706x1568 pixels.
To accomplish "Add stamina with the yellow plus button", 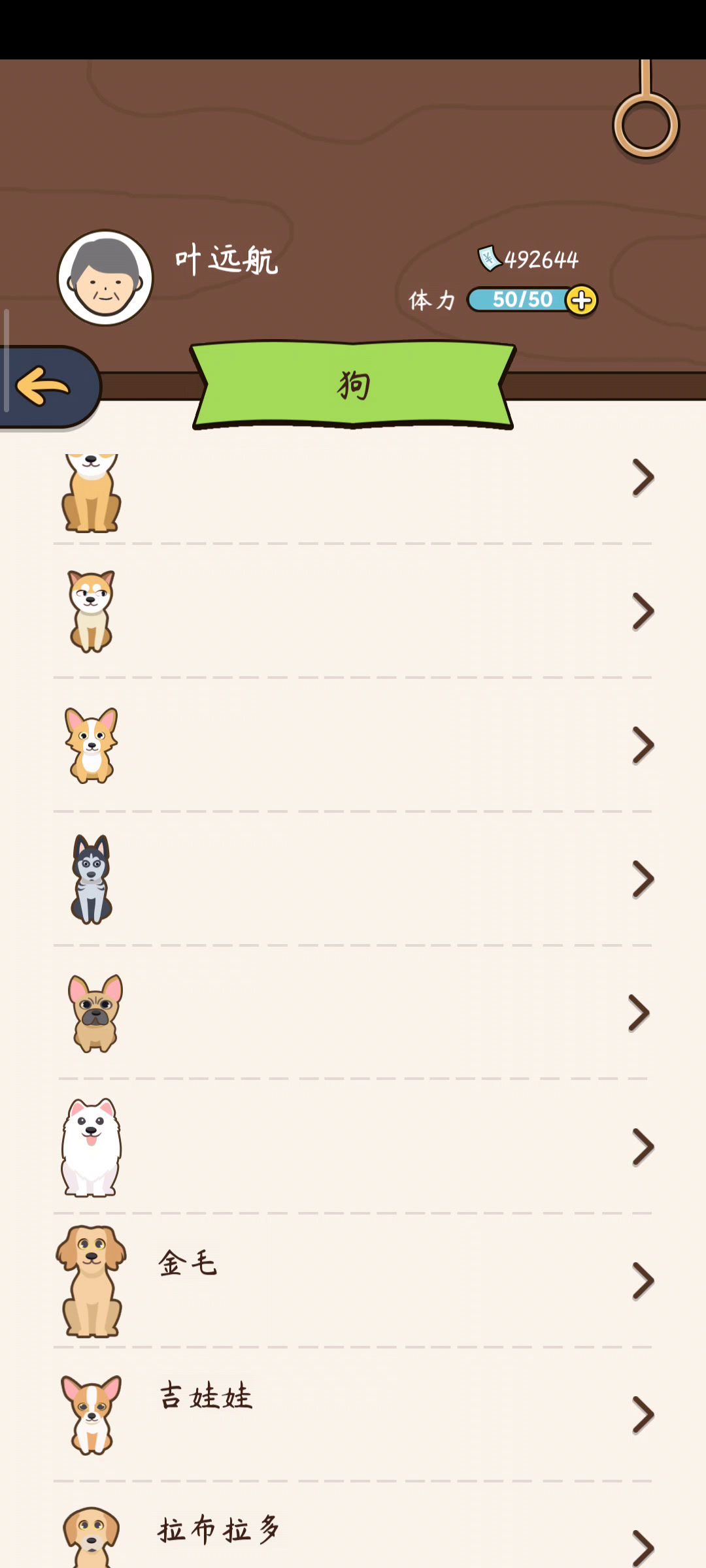I will [581, 301].
